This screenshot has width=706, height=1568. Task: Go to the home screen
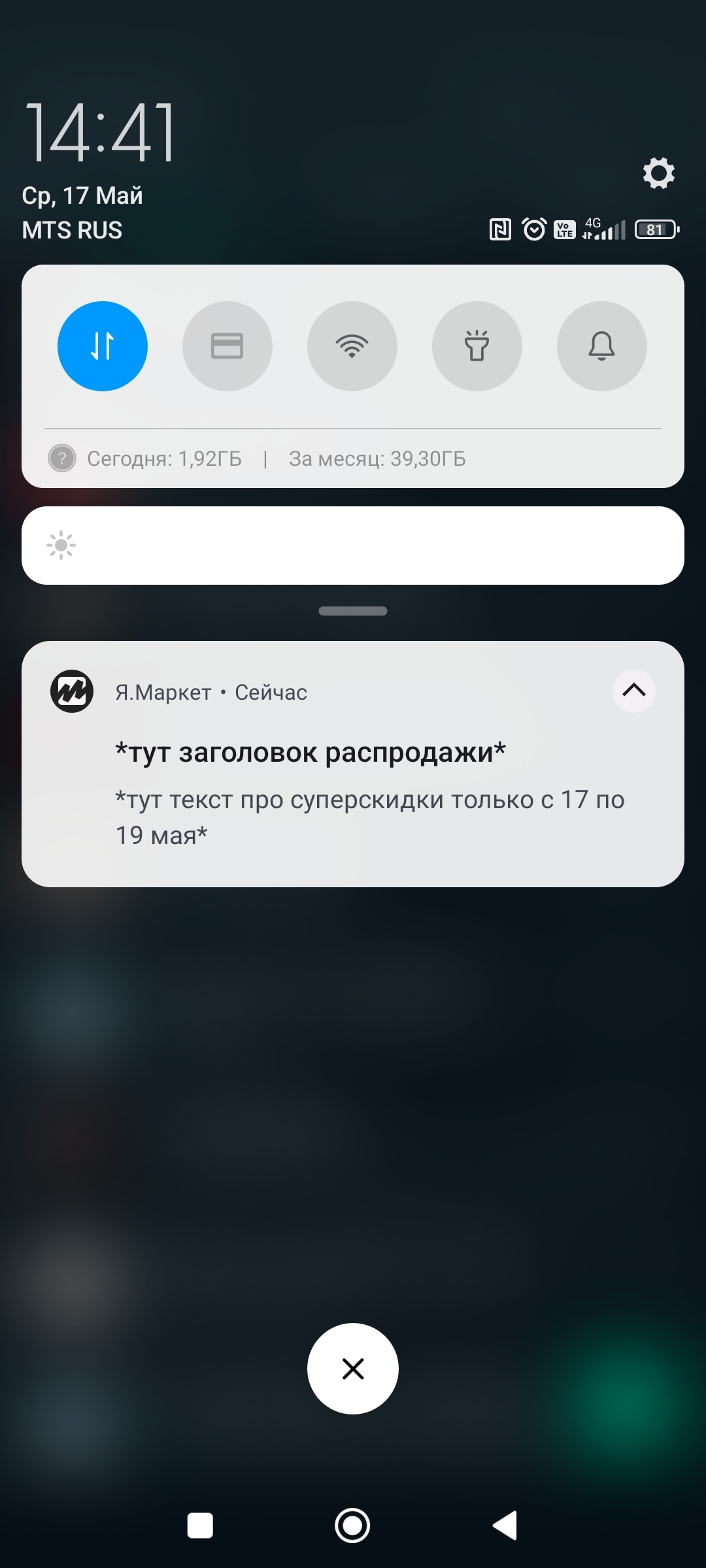(x=352, y=1526)
